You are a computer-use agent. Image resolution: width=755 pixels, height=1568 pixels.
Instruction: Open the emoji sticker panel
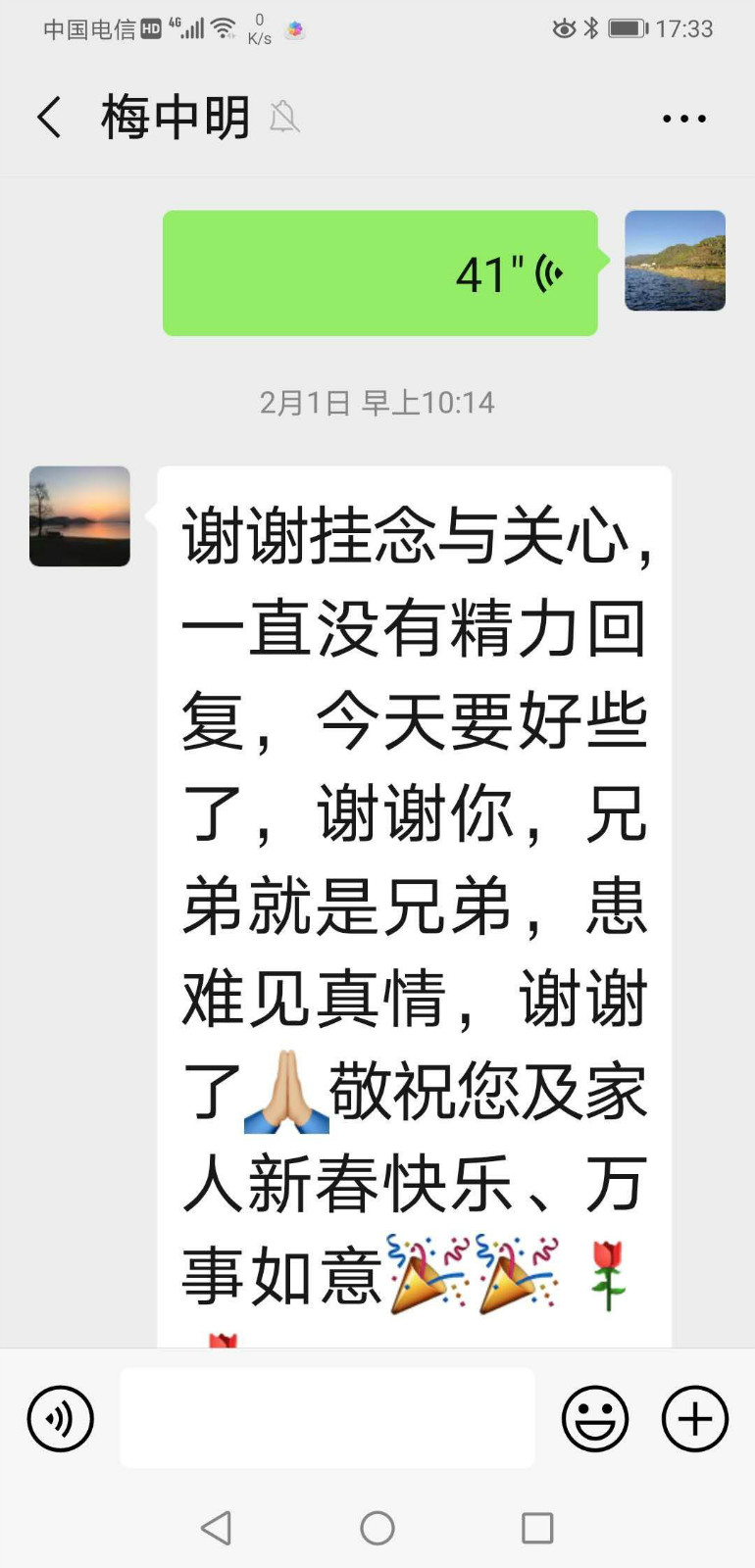pyautogui.click(x=595, y=1418)
